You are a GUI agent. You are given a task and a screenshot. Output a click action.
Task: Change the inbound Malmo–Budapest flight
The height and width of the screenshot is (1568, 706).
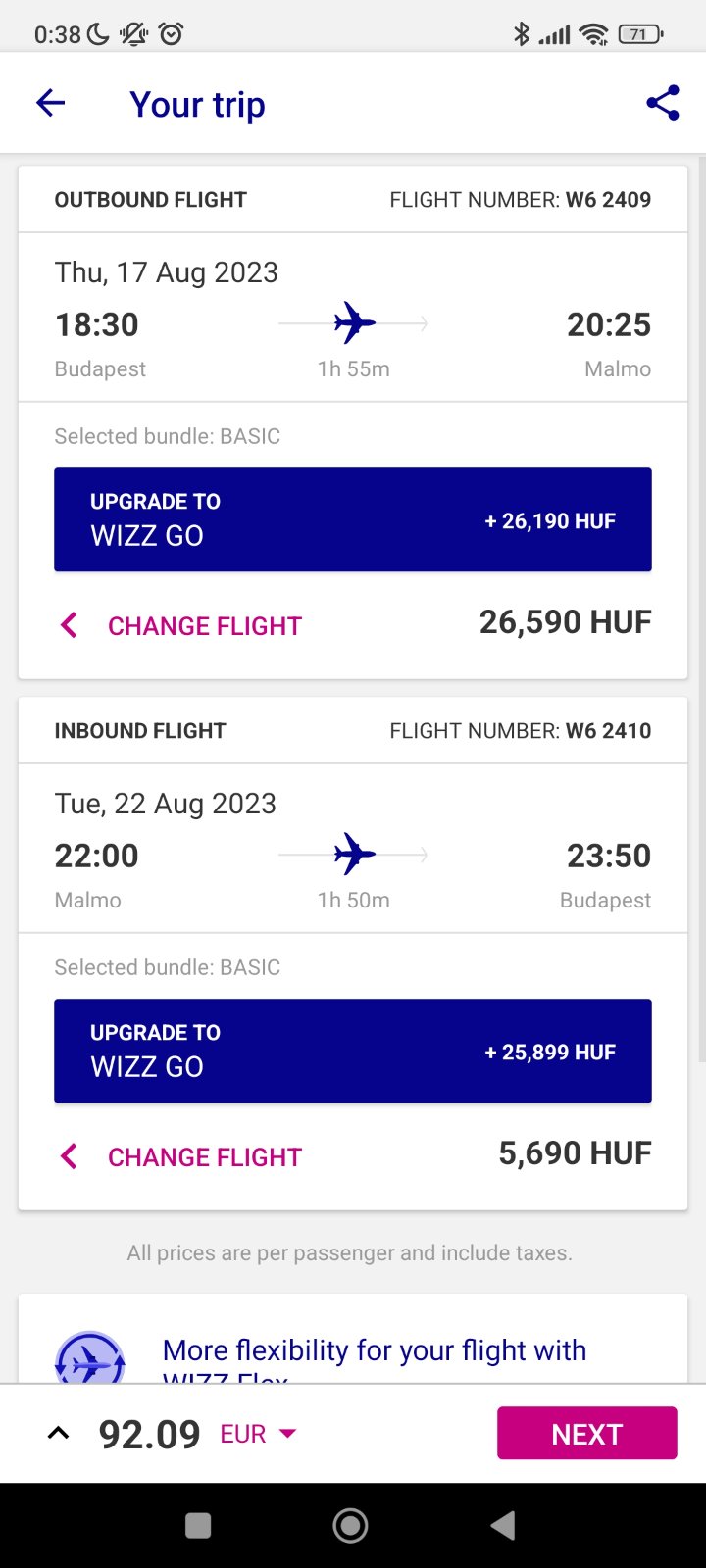coord(181,1156)
